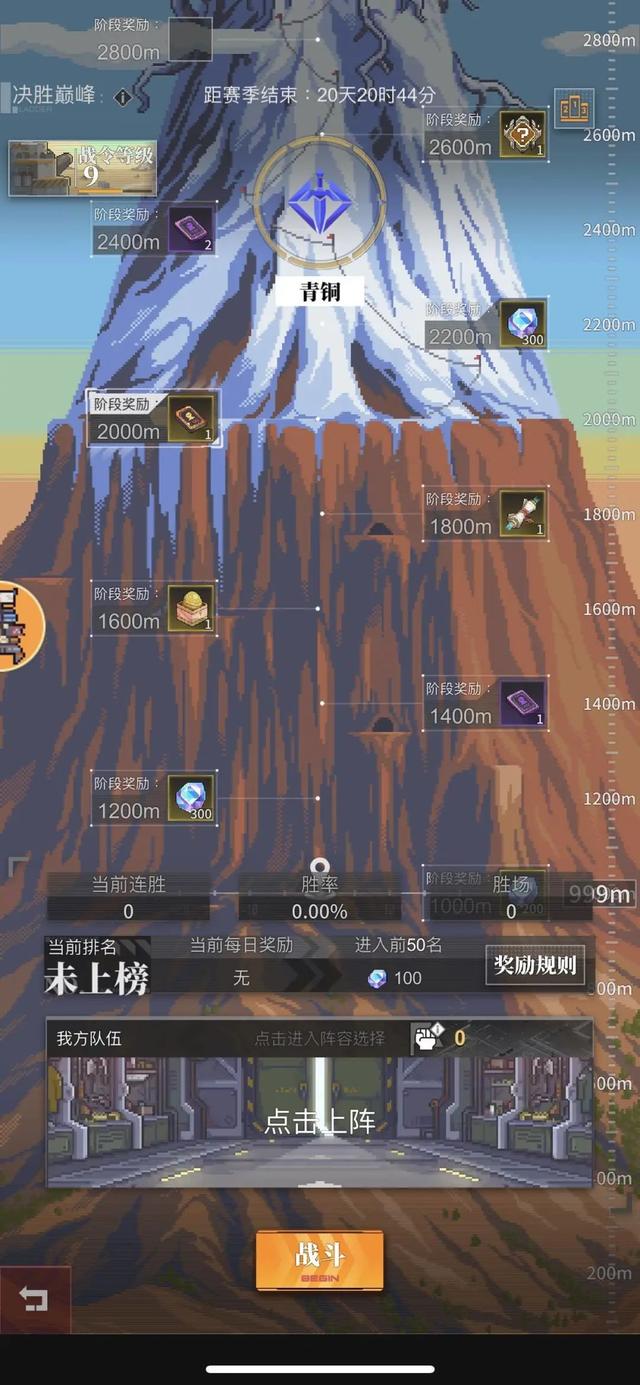640x1385 pixels.
Task: Tap 点击上阵 to choose lineup
Action: click(319, 1120)
